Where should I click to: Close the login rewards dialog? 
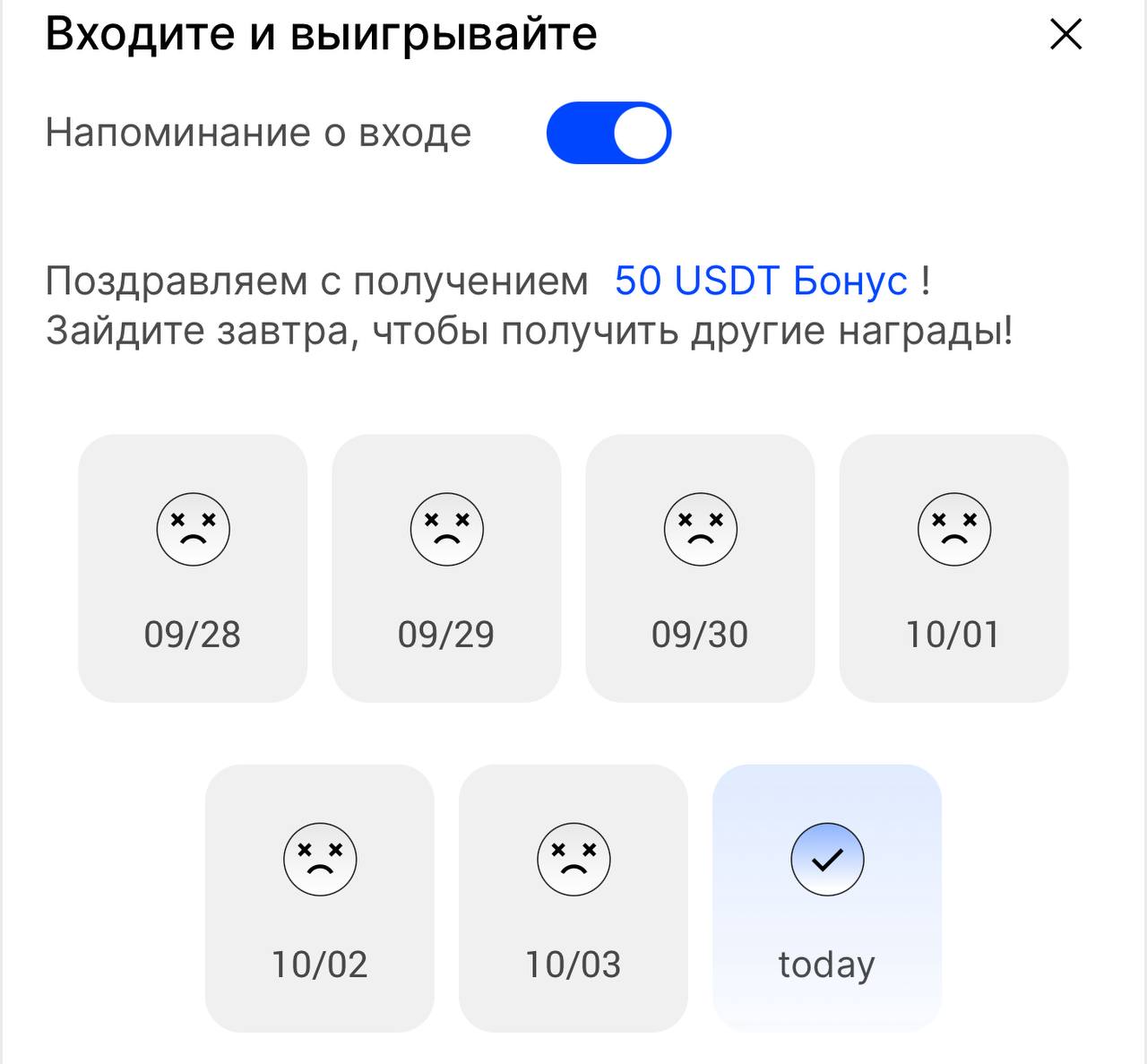pyautogui.click(x=1065, y=36)
